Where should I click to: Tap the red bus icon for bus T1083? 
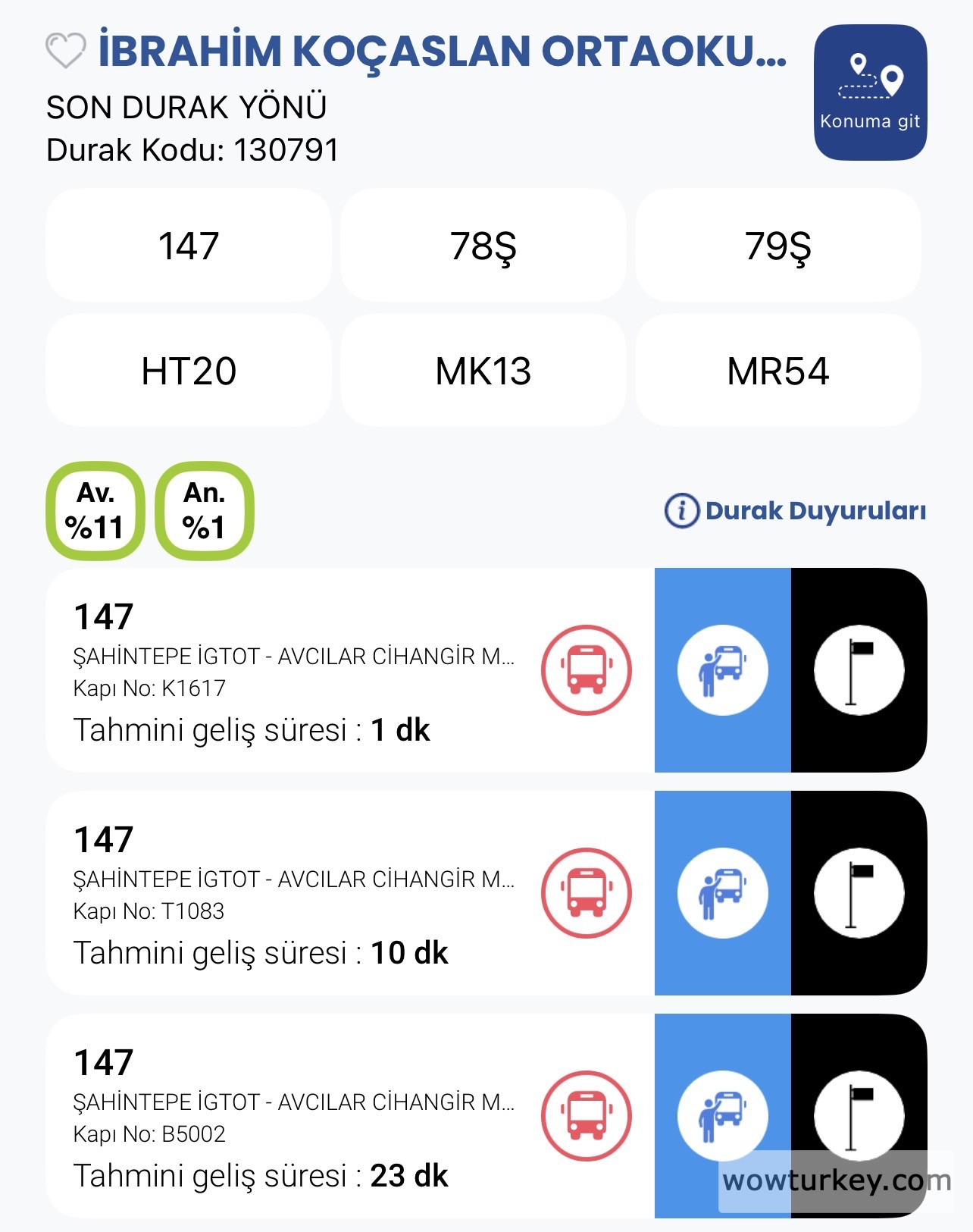tap(586, 893)
